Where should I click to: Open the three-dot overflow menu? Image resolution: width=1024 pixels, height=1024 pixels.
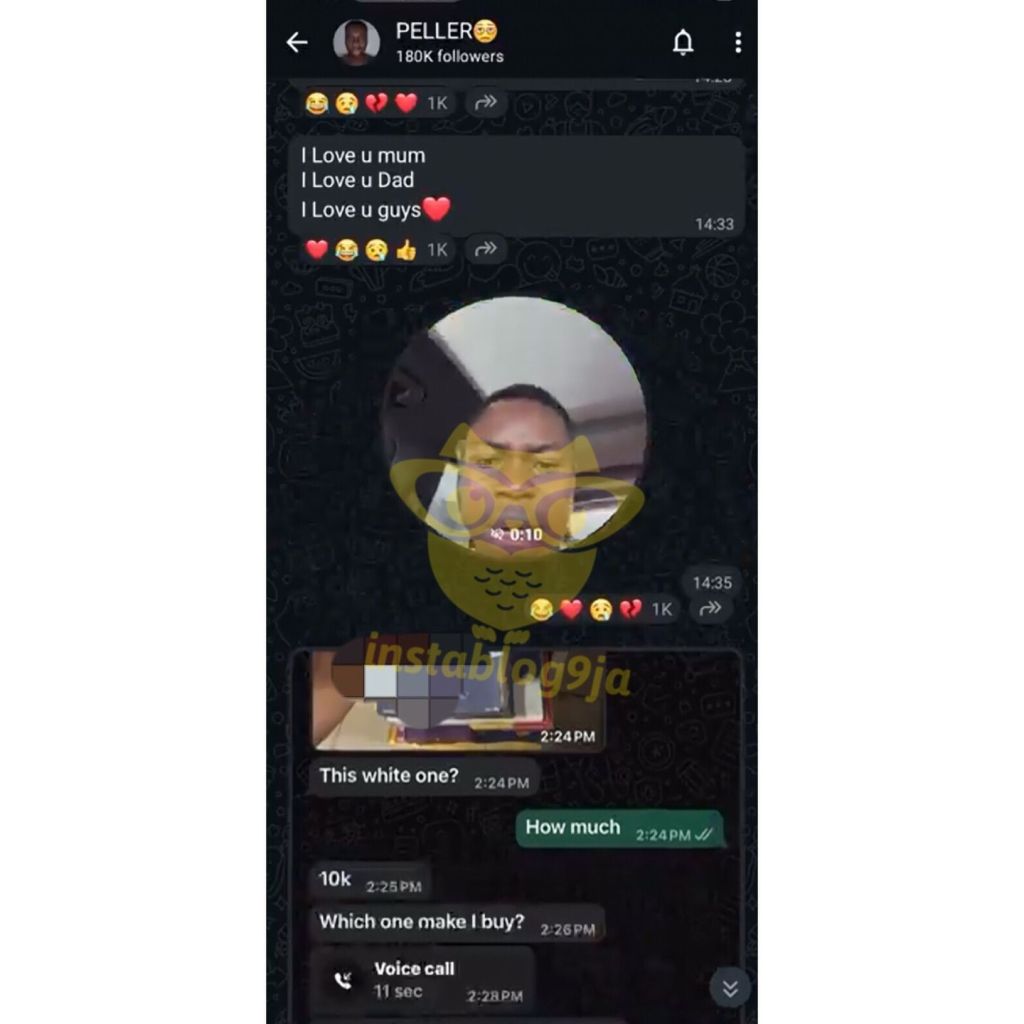(738, 42)
